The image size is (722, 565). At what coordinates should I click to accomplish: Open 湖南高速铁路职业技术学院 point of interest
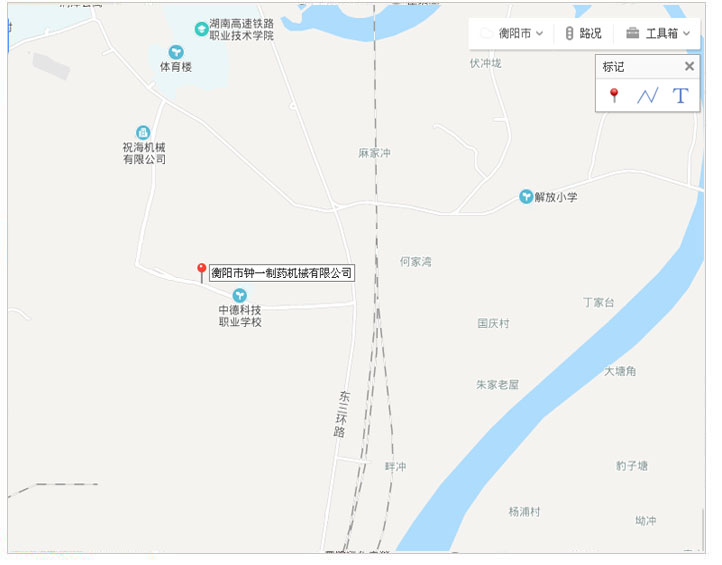(x=202, y=29)
